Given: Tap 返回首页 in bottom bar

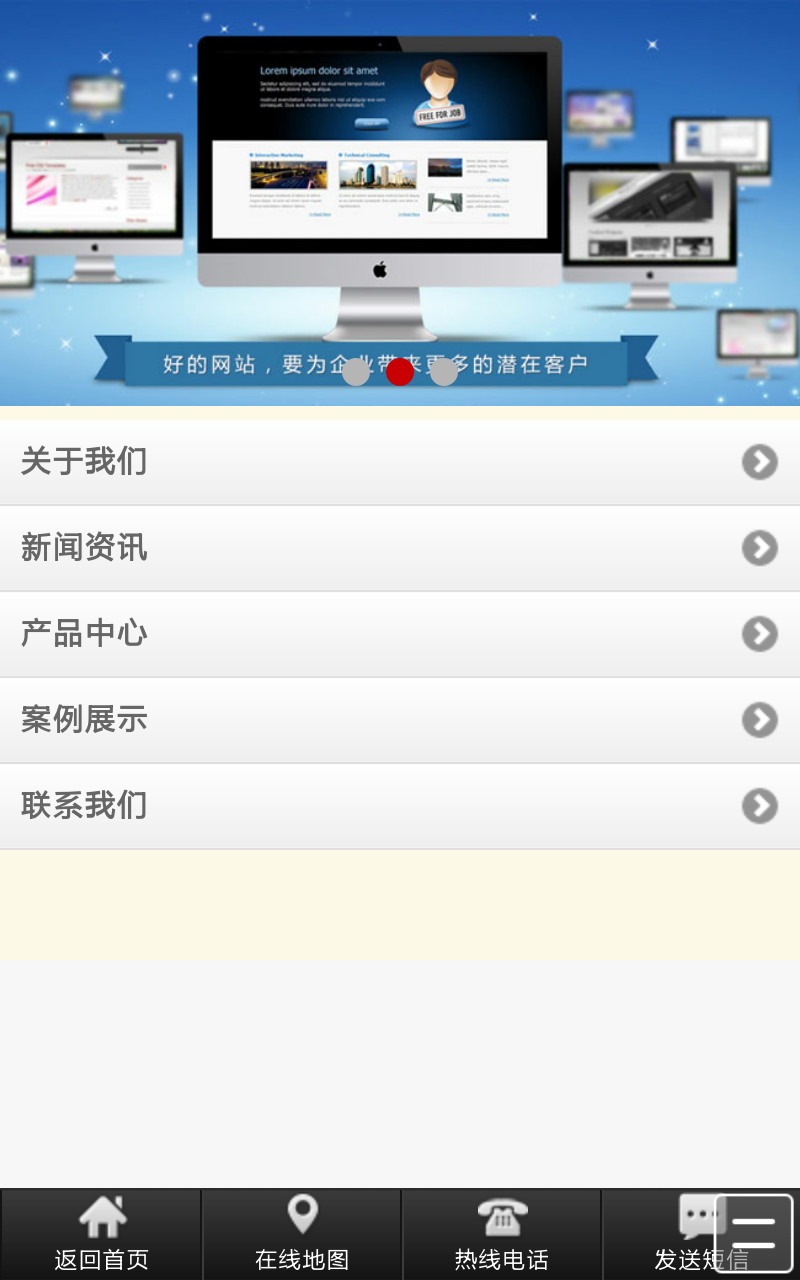Looking at the screenshot, I should click(x=101, y=1234).
